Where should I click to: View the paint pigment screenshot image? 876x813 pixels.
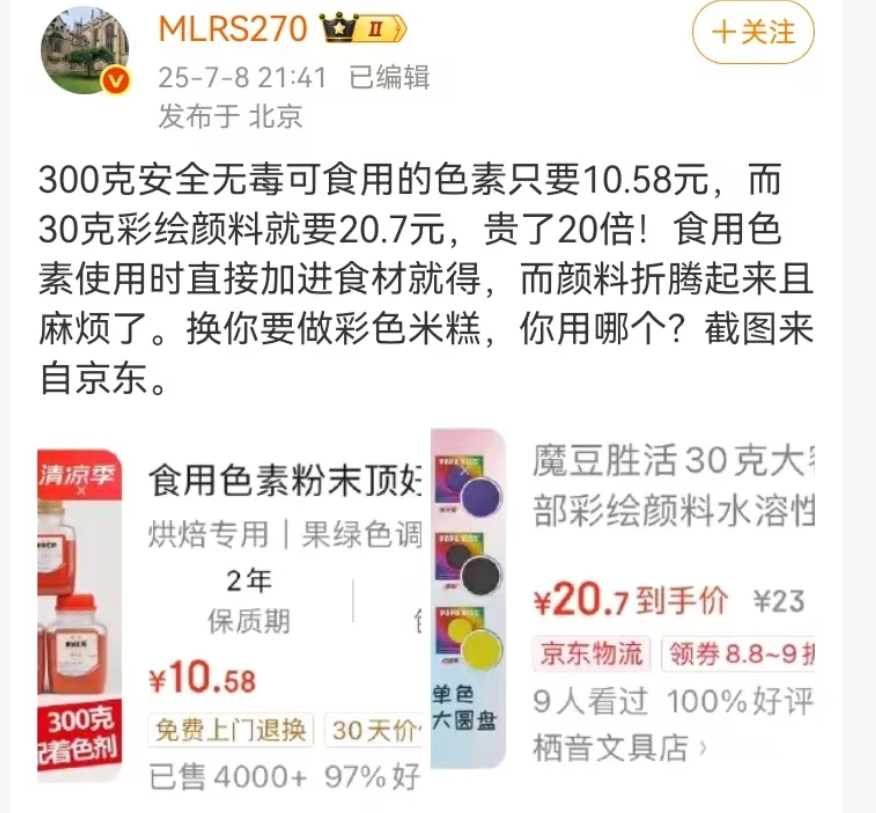pyautogui.click(x=623, y=597)
